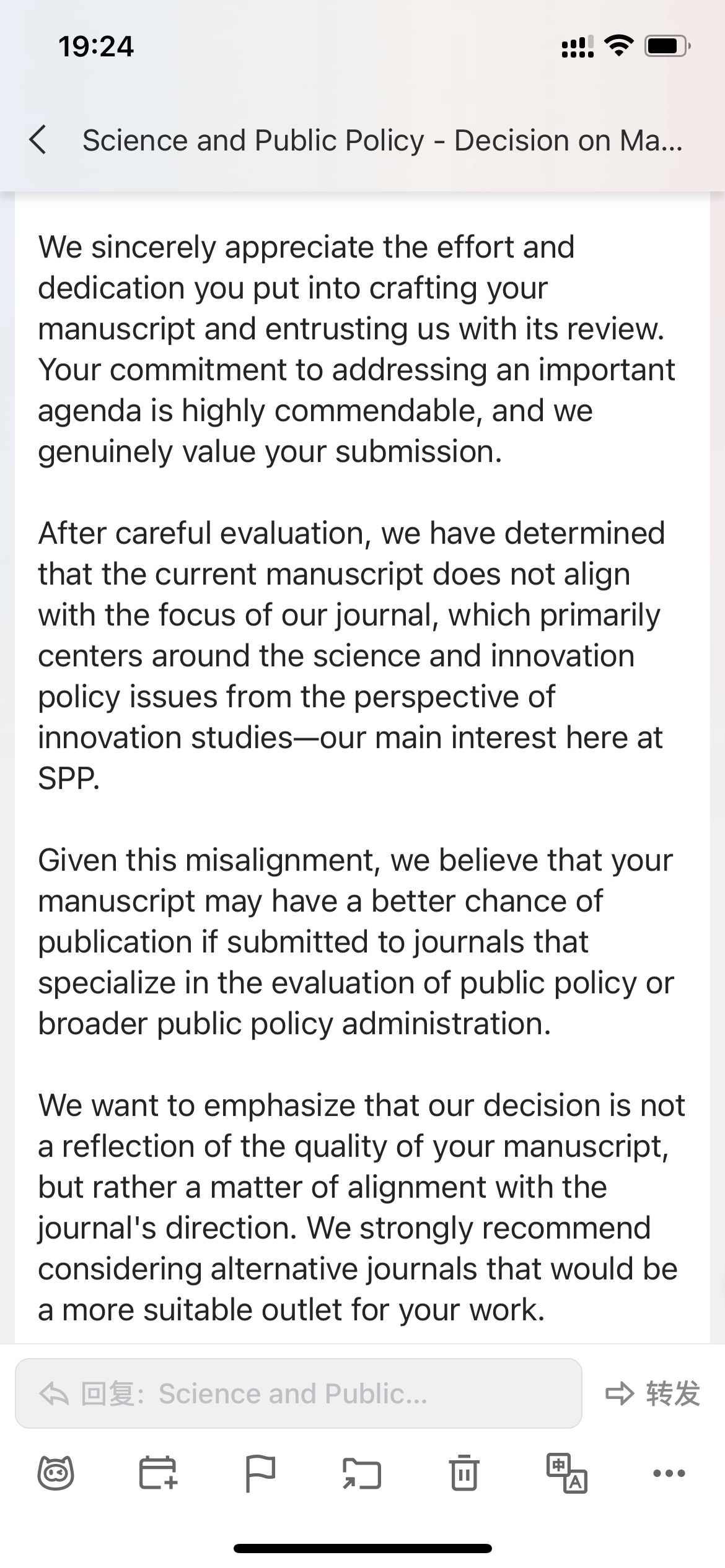Add email to calendar

pos(158,1473)
